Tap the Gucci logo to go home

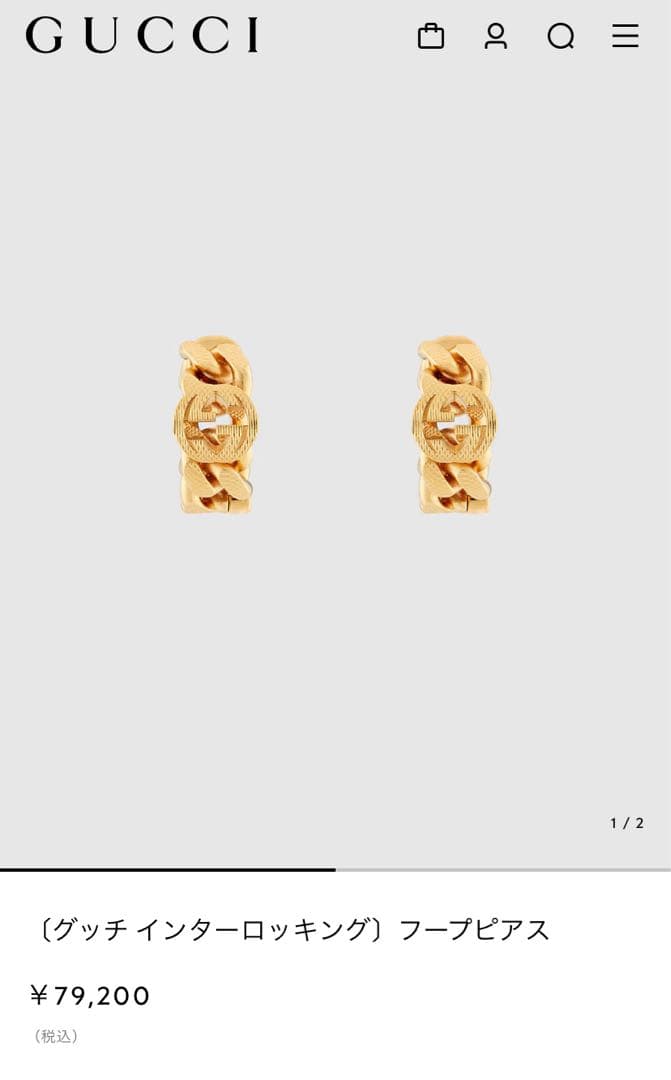[x=142, y=35]
